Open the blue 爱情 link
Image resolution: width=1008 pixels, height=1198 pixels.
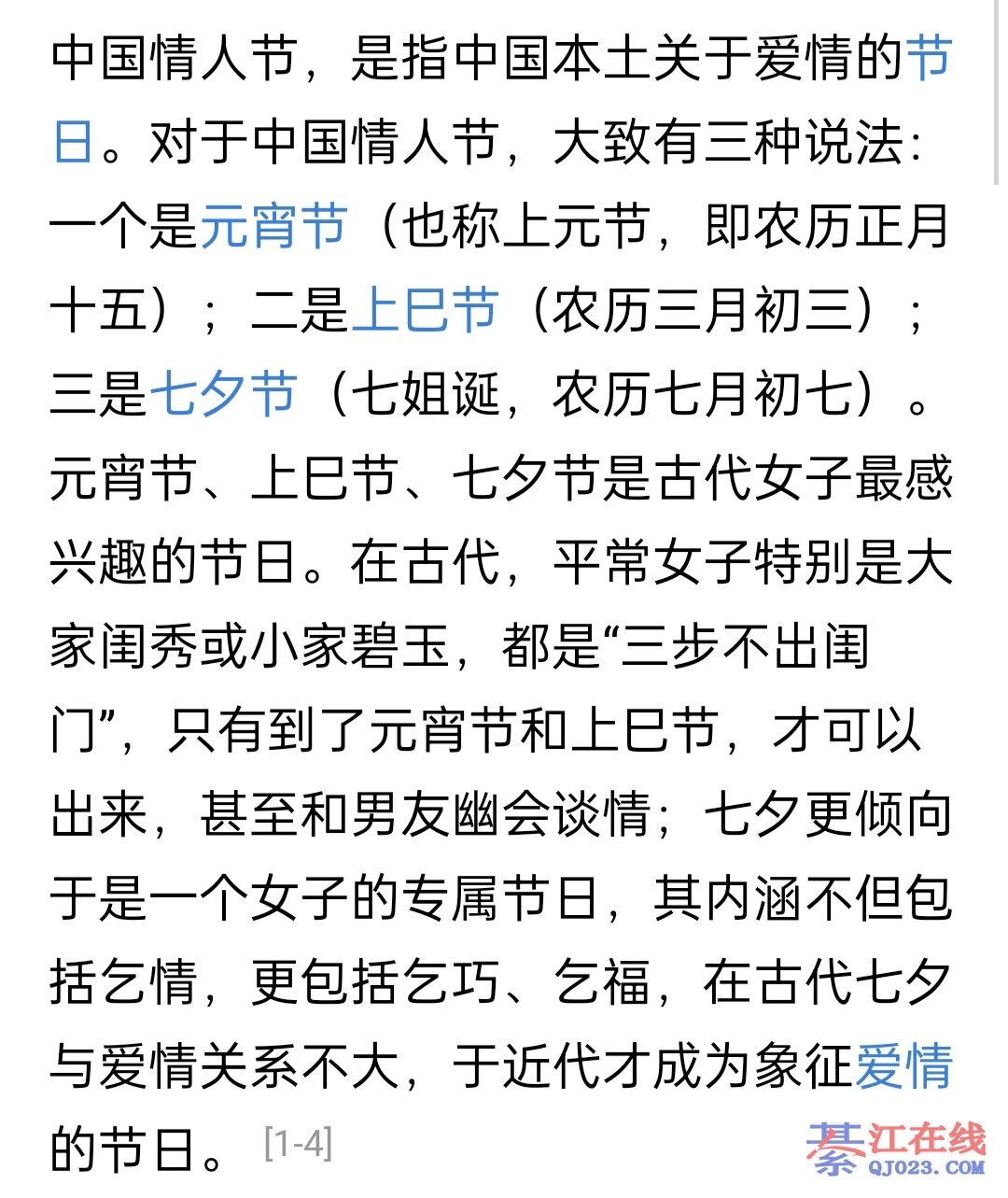(903, 1066)
